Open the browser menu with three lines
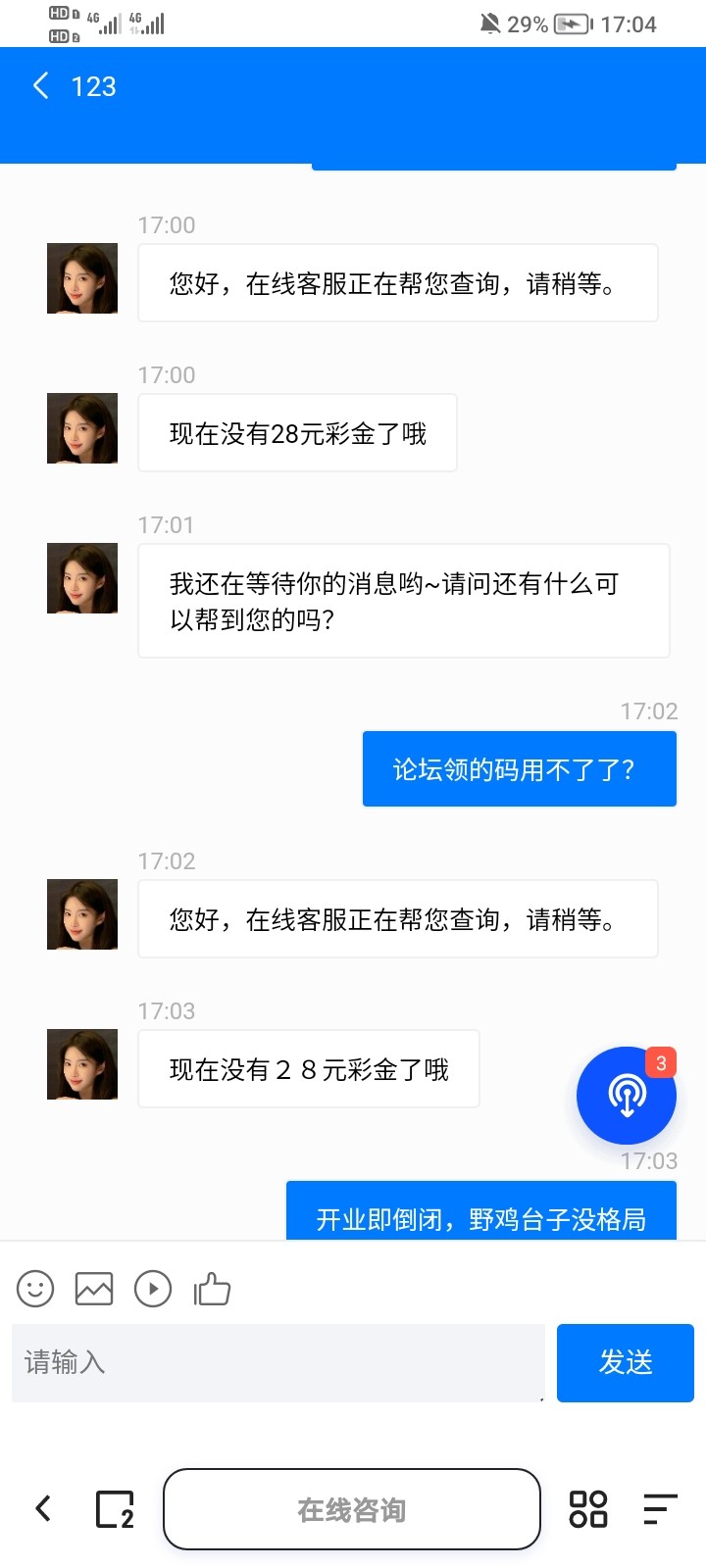 click(660, 1509)
